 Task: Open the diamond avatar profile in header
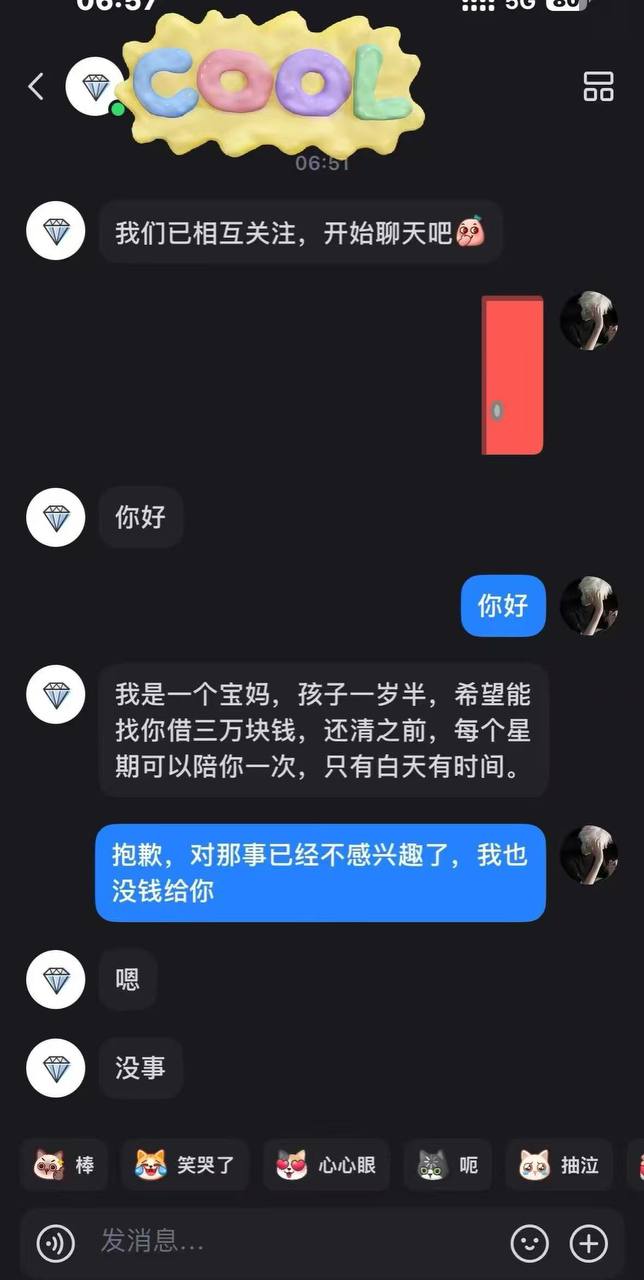click(96, 87)
